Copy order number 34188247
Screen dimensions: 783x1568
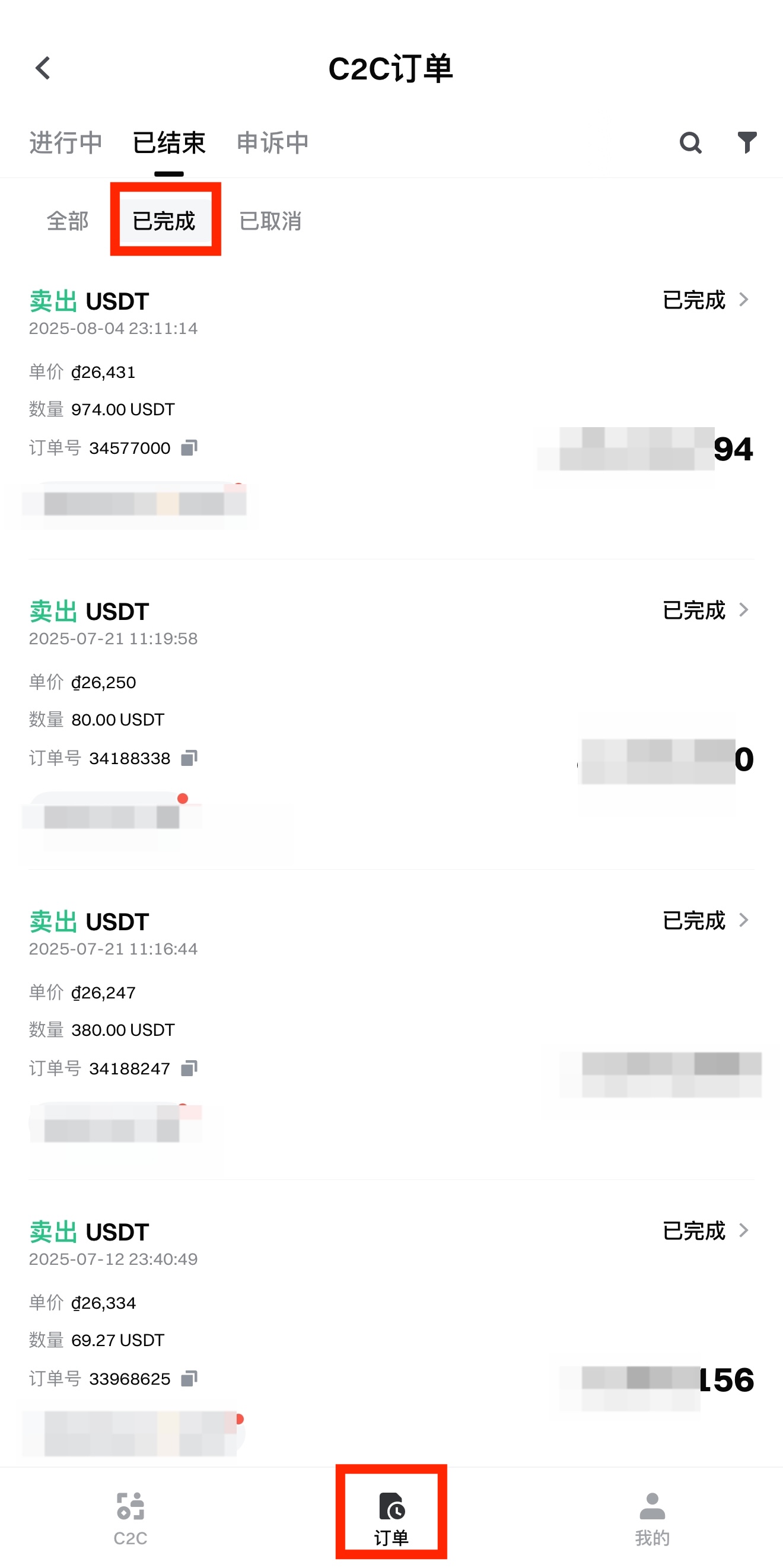189,1068
